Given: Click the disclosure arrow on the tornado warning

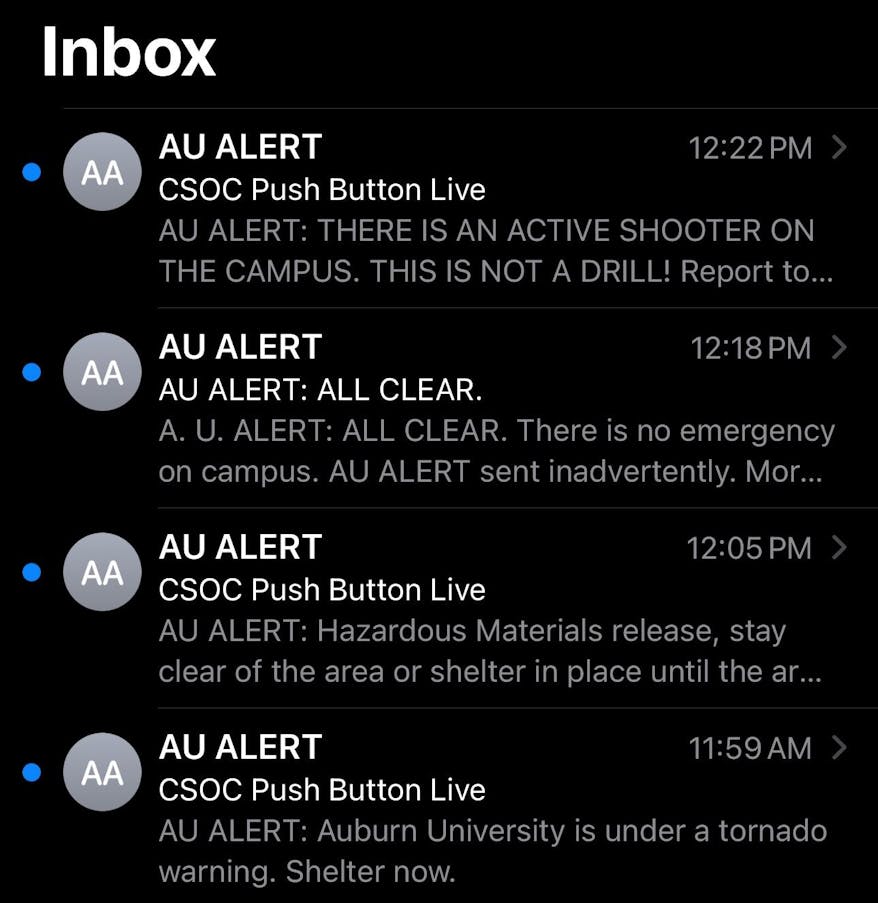Looking at the screenshot, I should (x=841, y=748).
